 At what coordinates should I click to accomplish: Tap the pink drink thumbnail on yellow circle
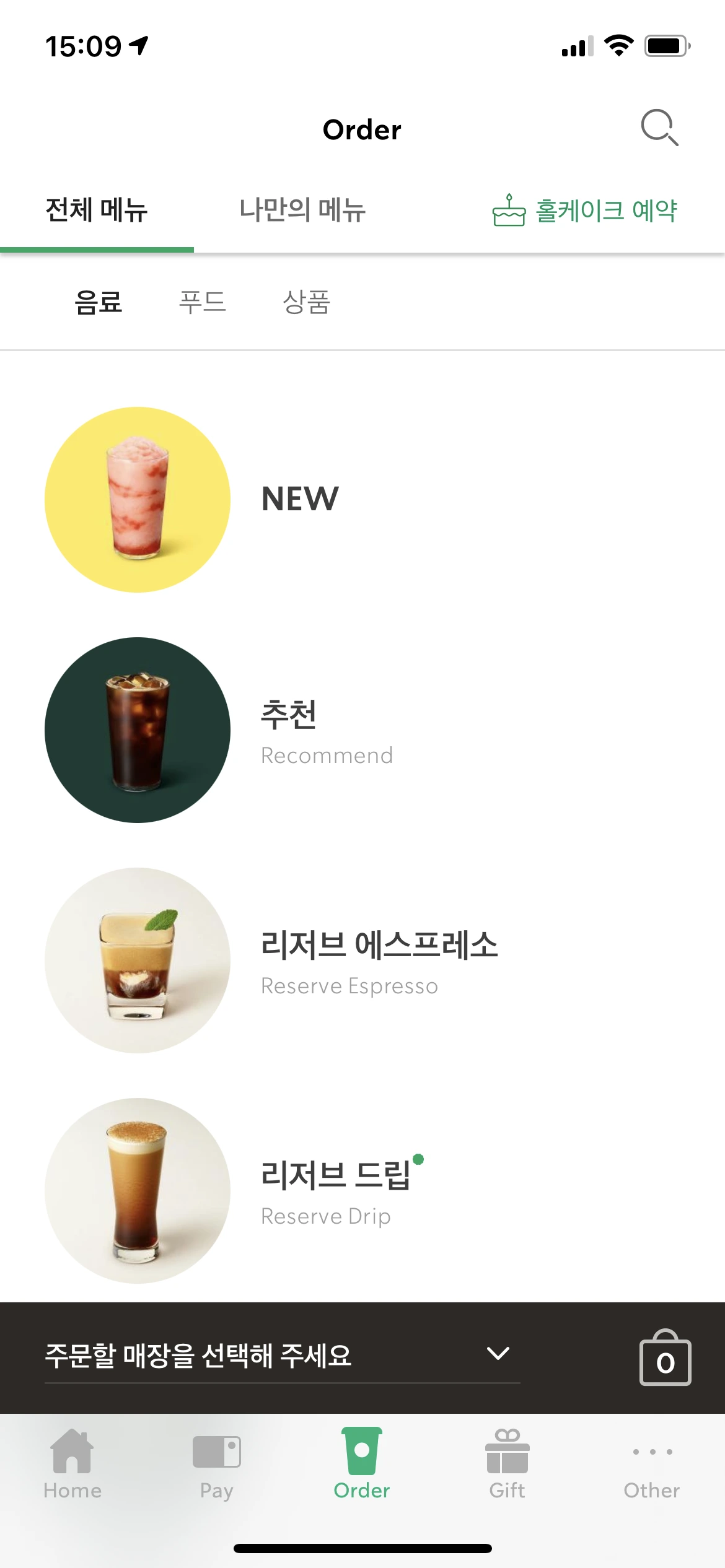(137, 499)
